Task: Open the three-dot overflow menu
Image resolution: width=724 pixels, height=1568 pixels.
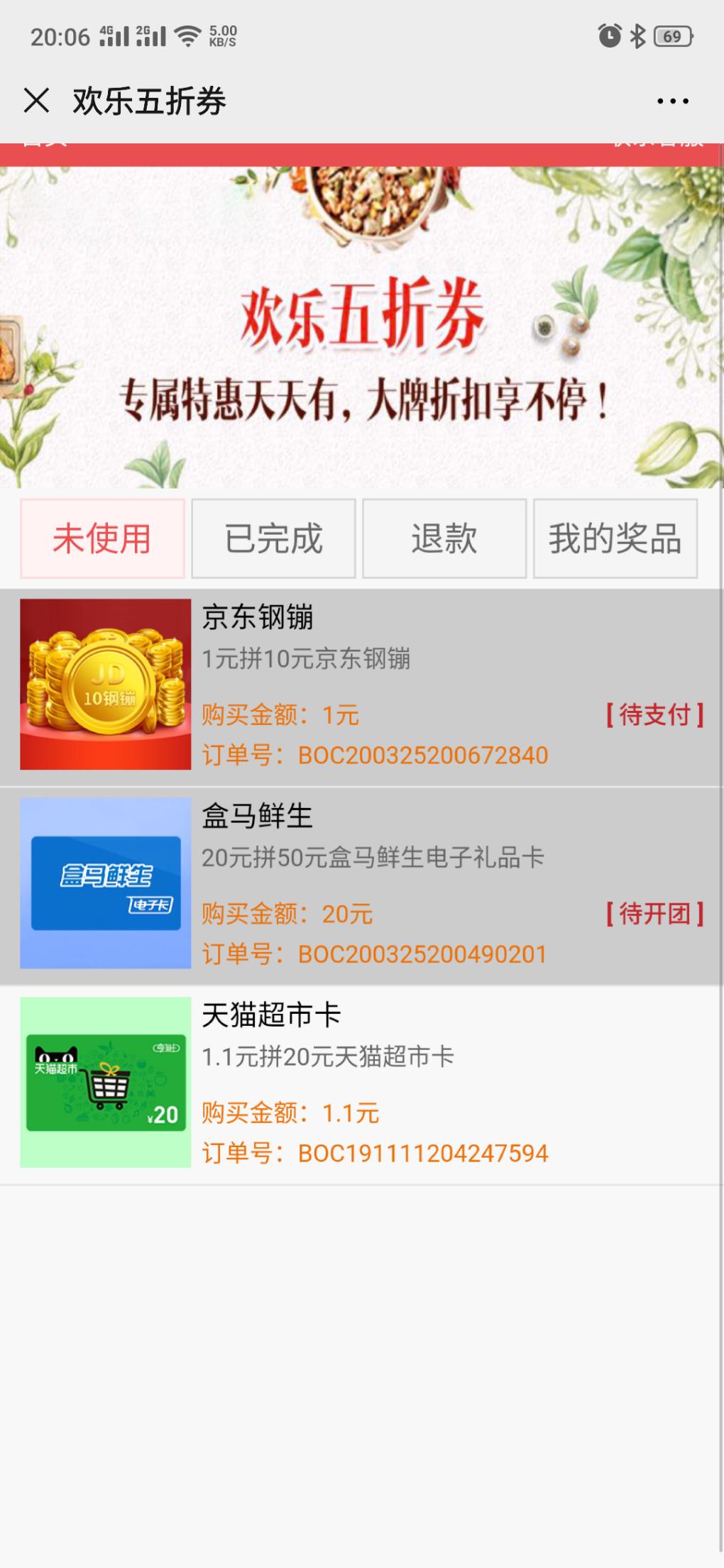Action: tap(672, 101)
